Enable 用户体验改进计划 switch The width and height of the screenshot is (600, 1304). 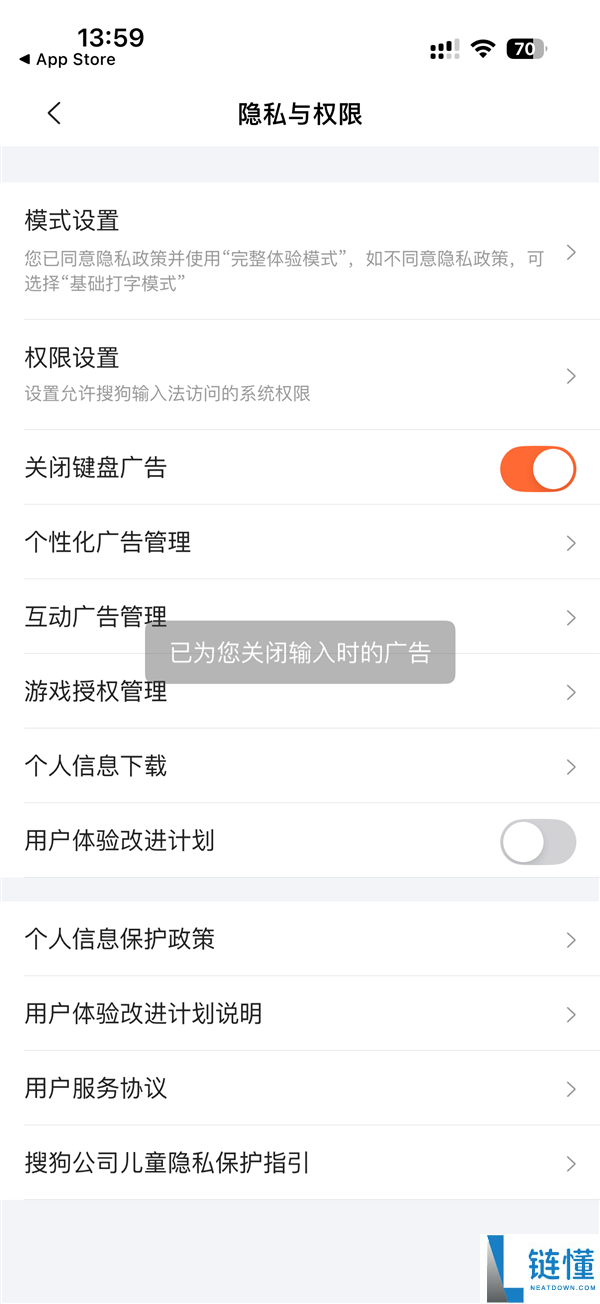tap(537, 841)
